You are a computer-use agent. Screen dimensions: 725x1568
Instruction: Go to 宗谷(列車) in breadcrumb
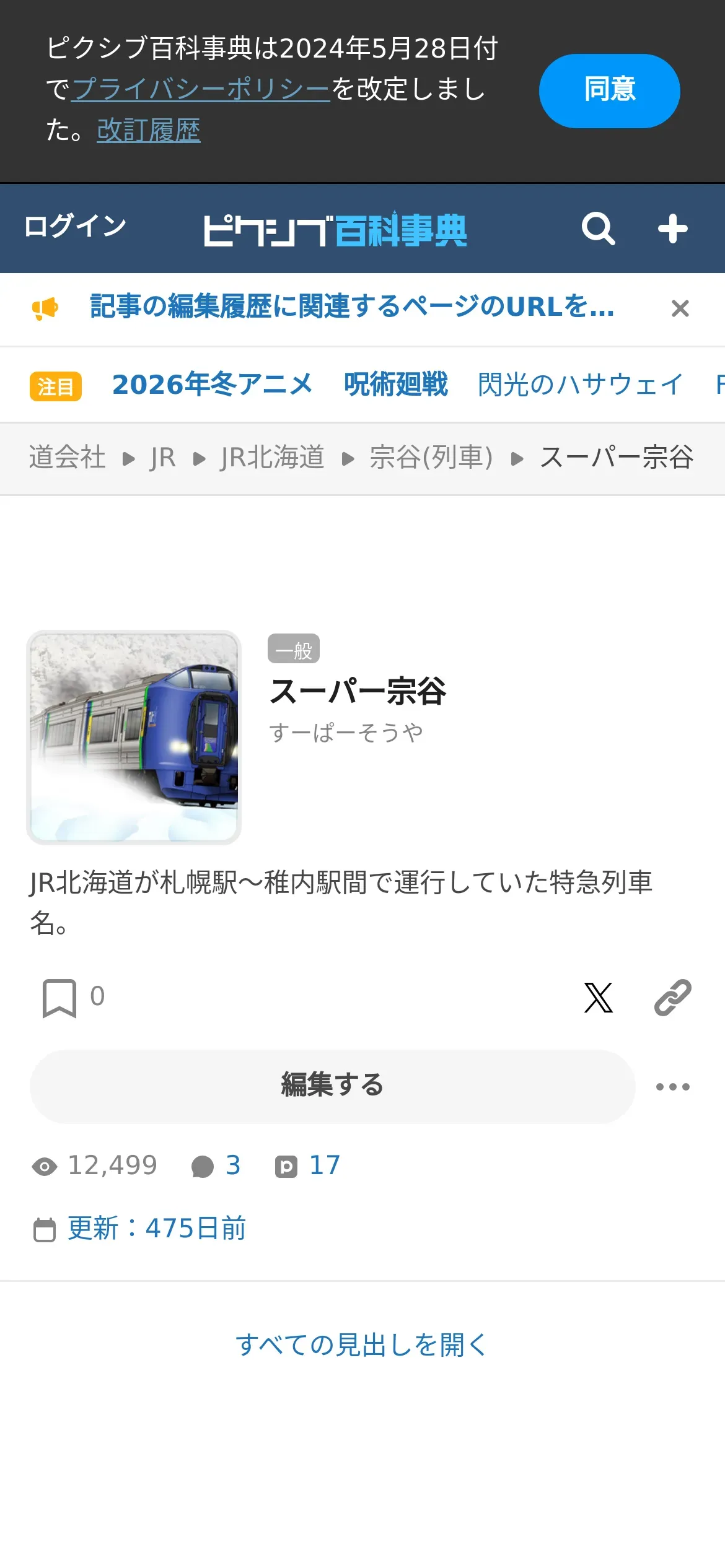pyautogui.click(x=431, y=458)
